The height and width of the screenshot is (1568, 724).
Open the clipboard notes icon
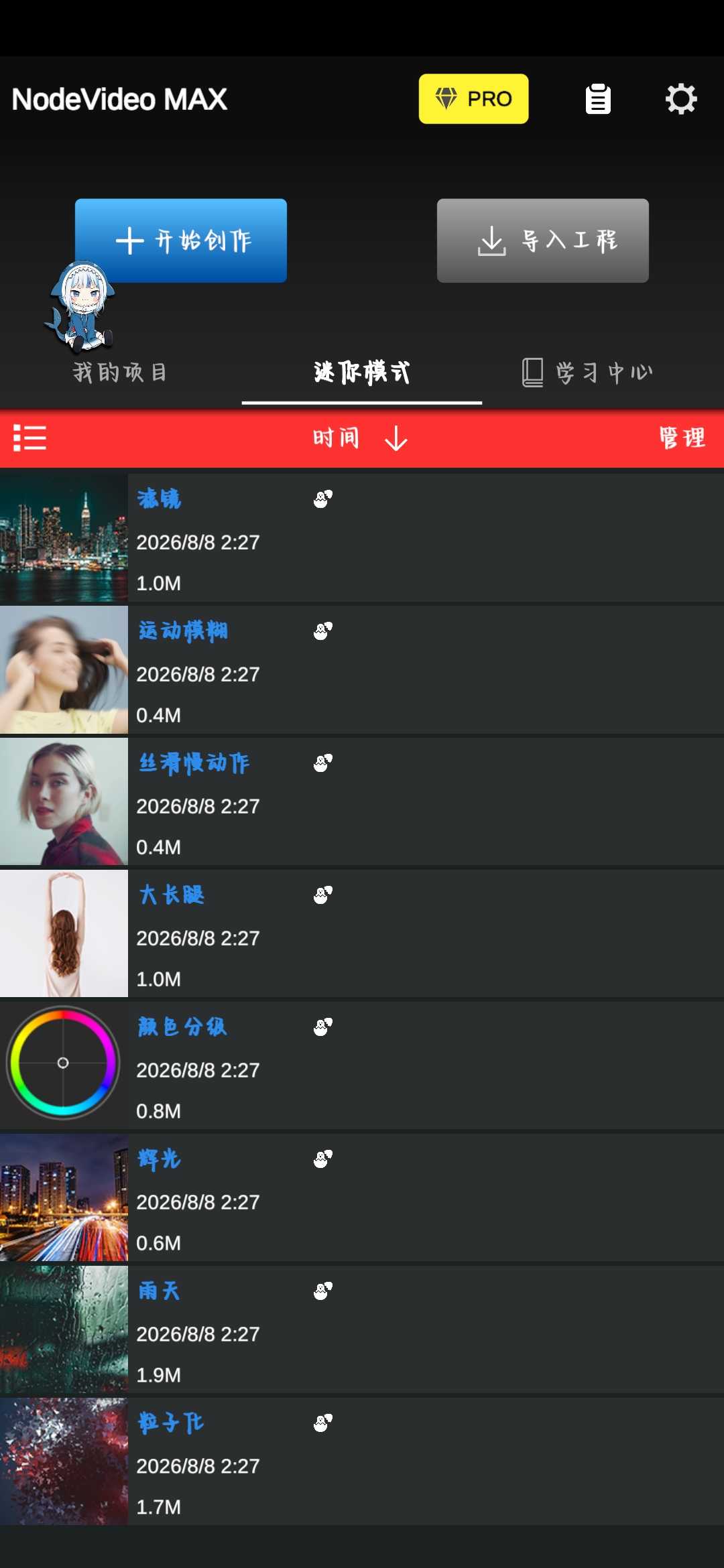point(598,99)
